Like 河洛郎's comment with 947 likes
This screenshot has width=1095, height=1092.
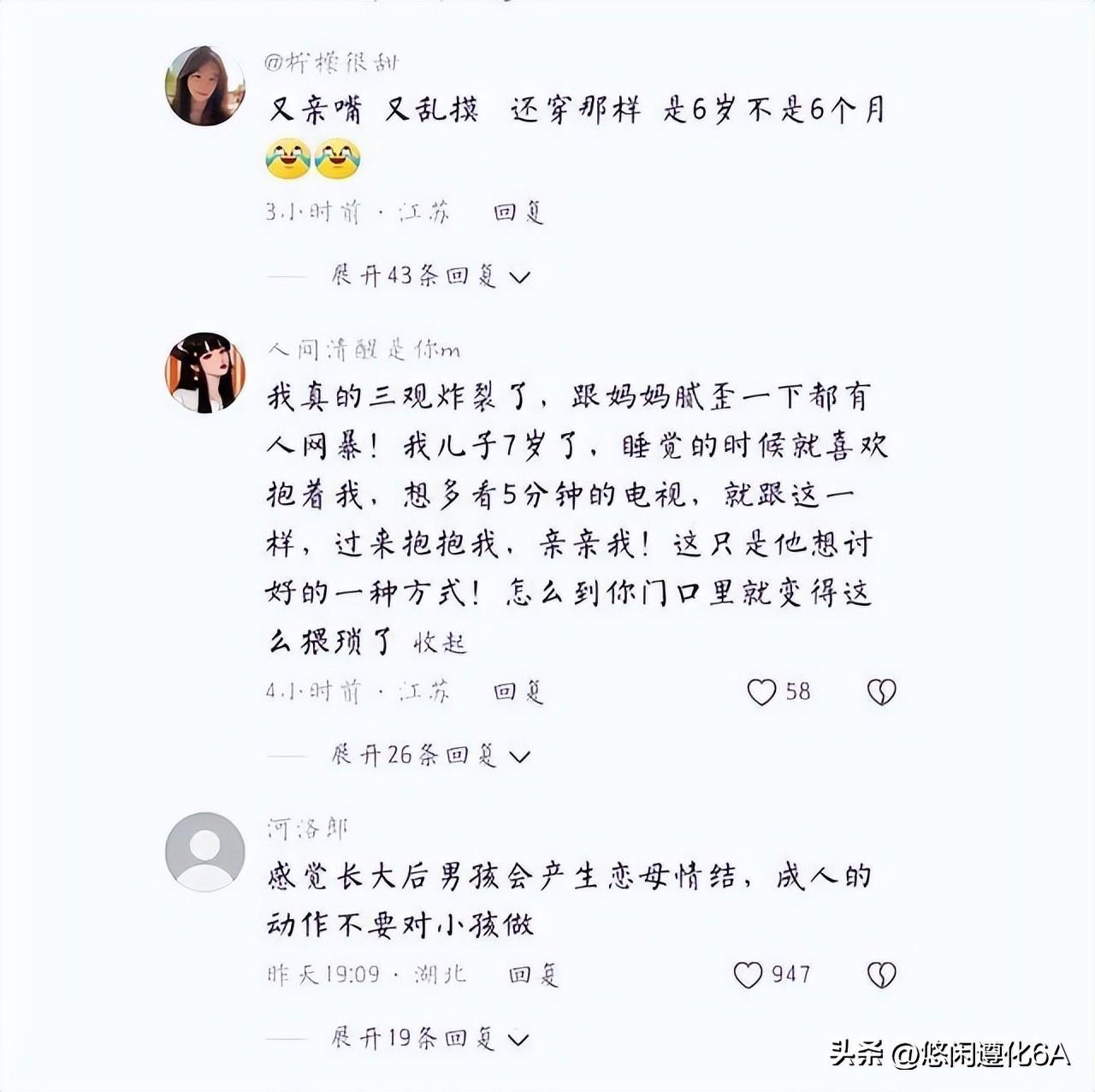pos(748,974)
